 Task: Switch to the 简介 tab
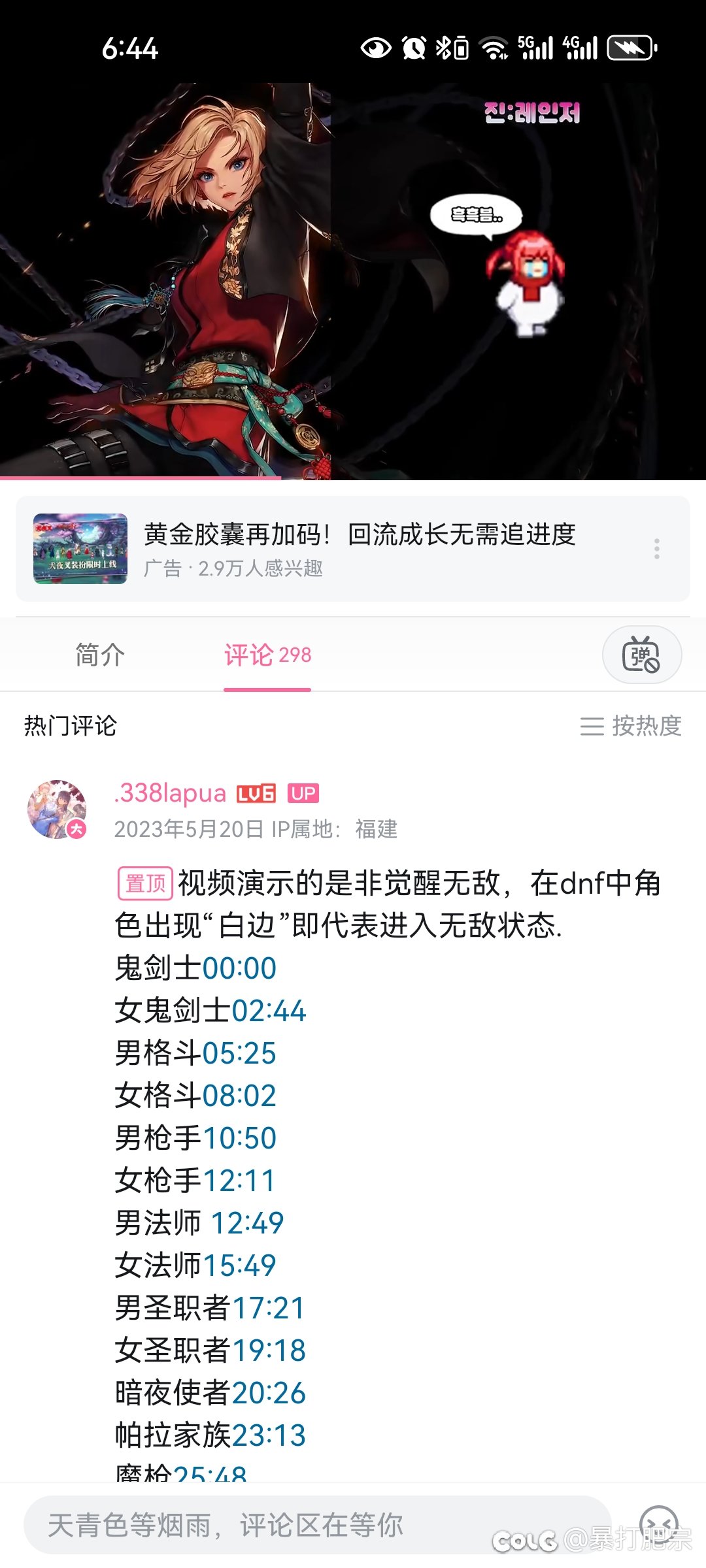coord(100,655)
